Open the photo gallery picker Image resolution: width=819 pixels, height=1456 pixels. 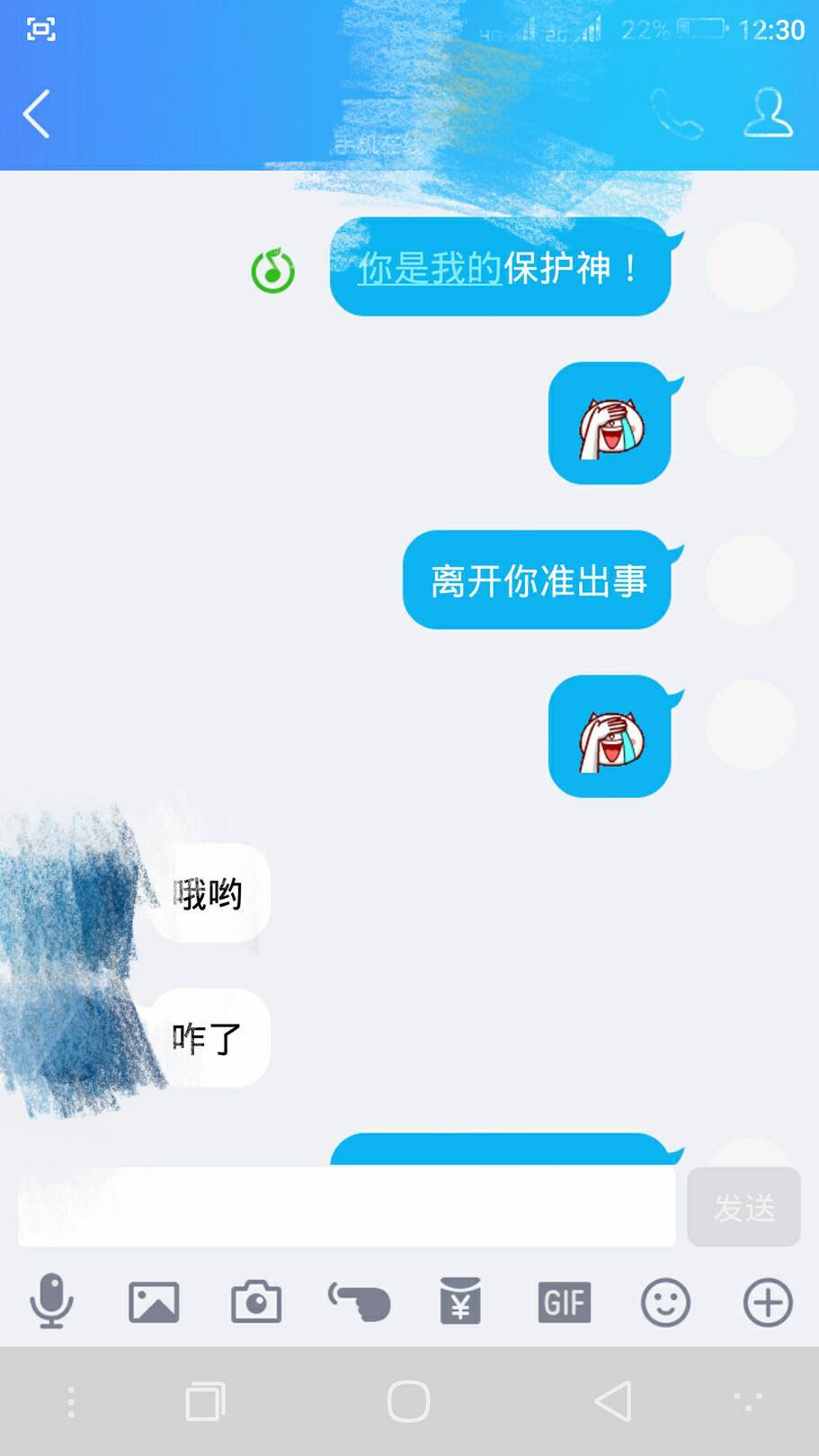point(154,1301)
